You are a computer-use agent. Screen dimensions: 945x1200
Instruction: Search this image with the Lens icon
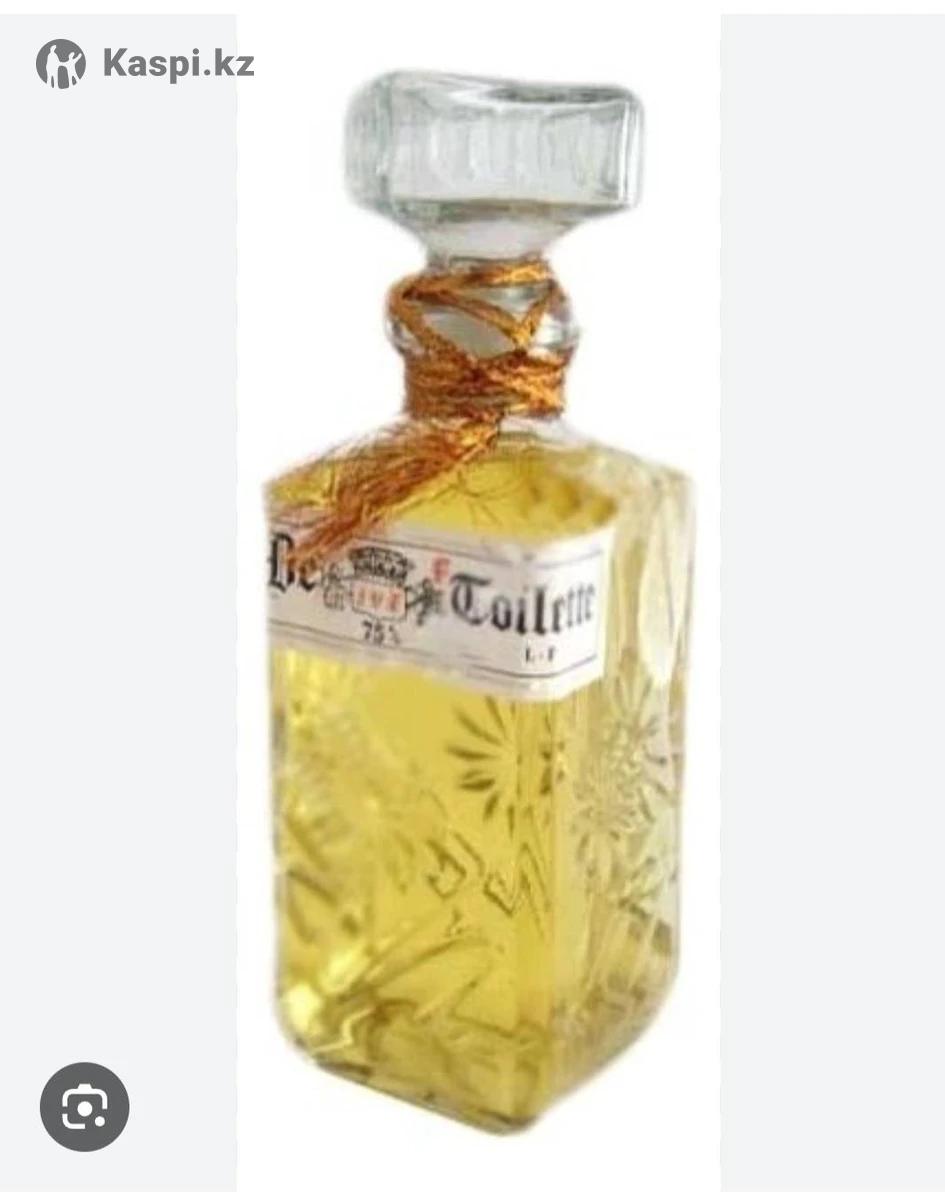(x=84, y=1106)
